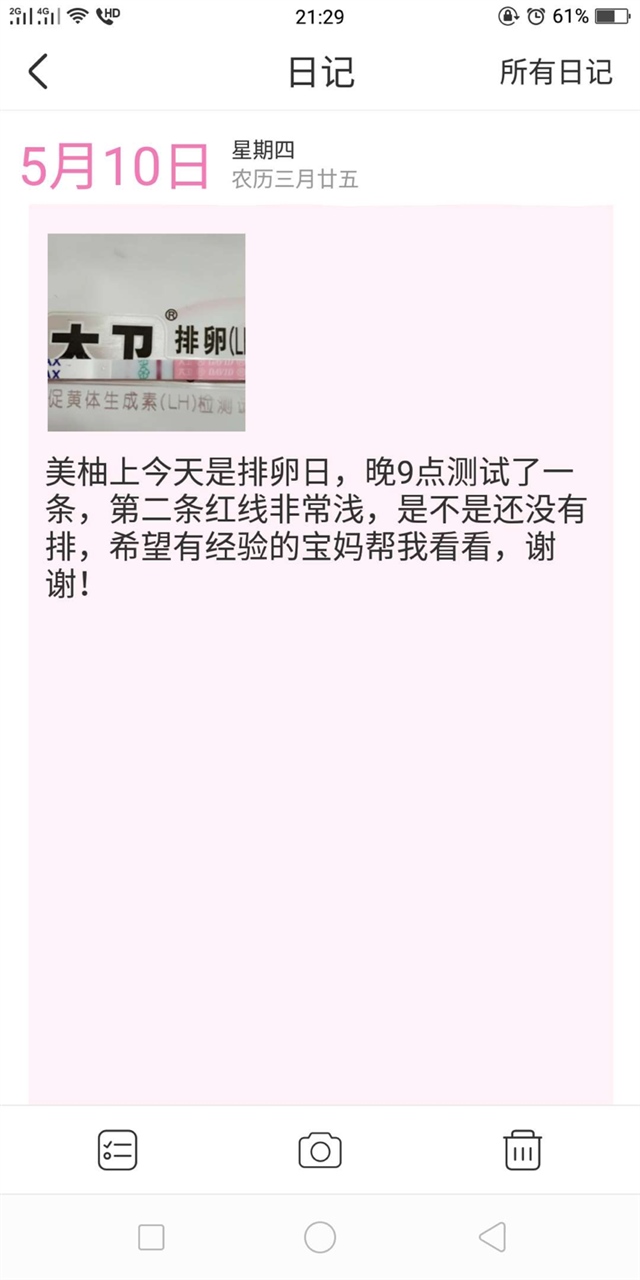Open recent apps via the square button
Image resolution: width=640 pixels, height=1280 pixels.
[151, 1237]
